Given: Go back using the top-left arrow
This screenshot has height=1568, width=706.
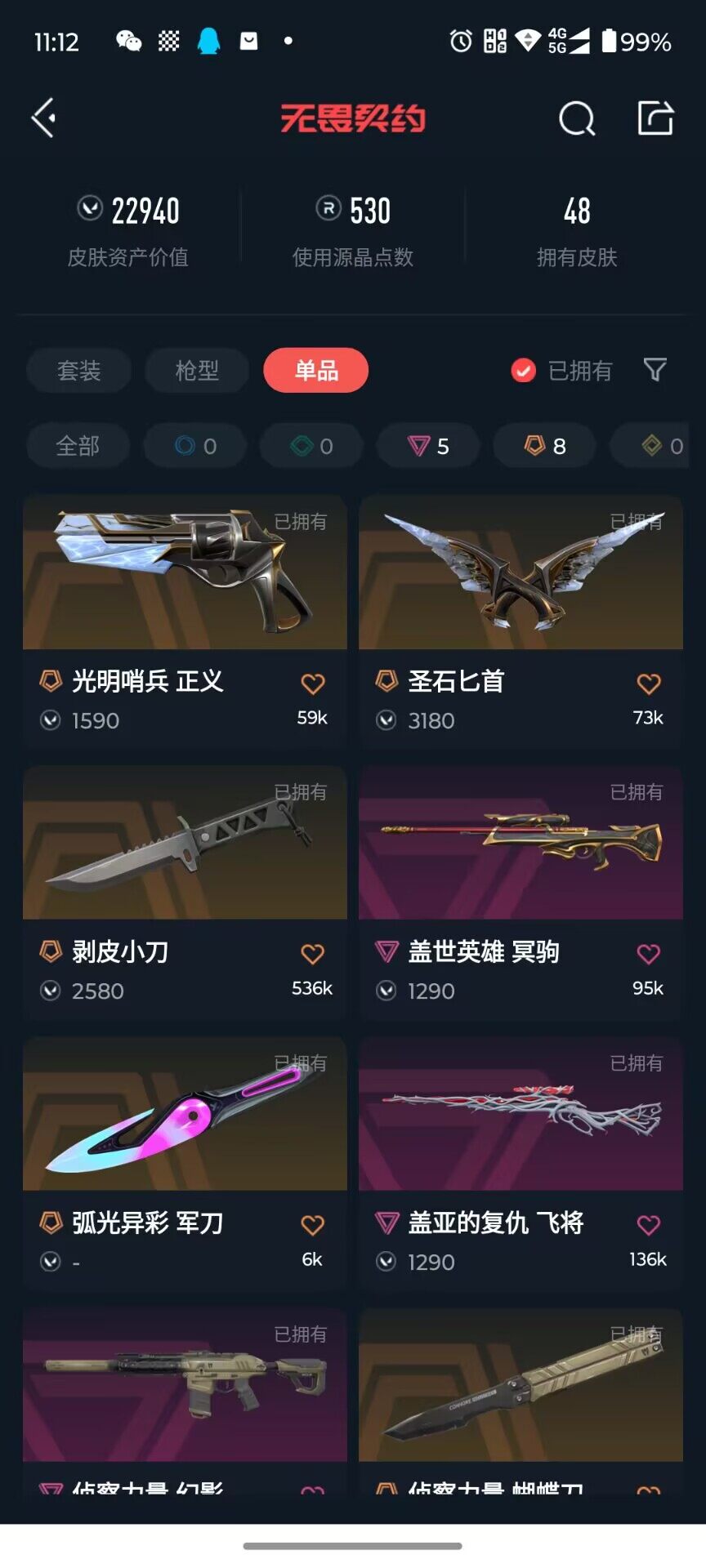Looking at the screenshot, I should click(44, 118).
